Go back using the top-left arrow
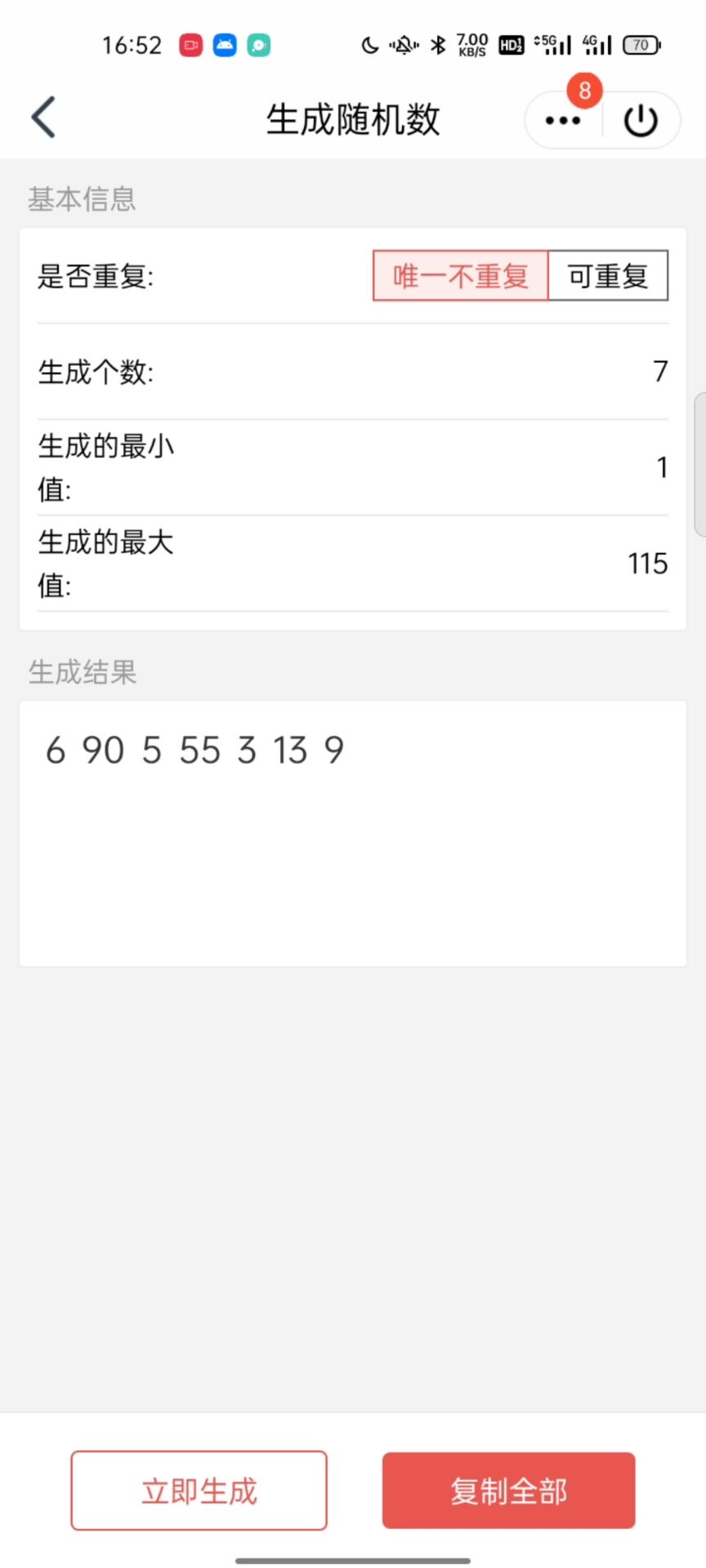 43,118
